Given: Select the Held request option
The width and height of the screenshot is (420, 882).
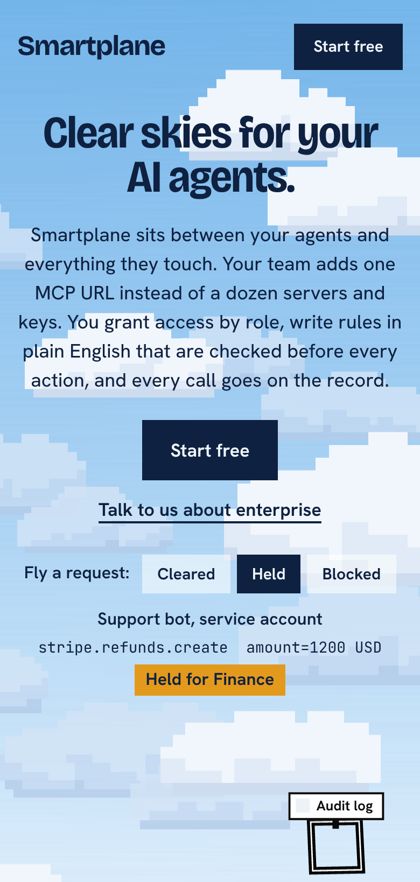Looking at the screenshot, I should point(268,574).
